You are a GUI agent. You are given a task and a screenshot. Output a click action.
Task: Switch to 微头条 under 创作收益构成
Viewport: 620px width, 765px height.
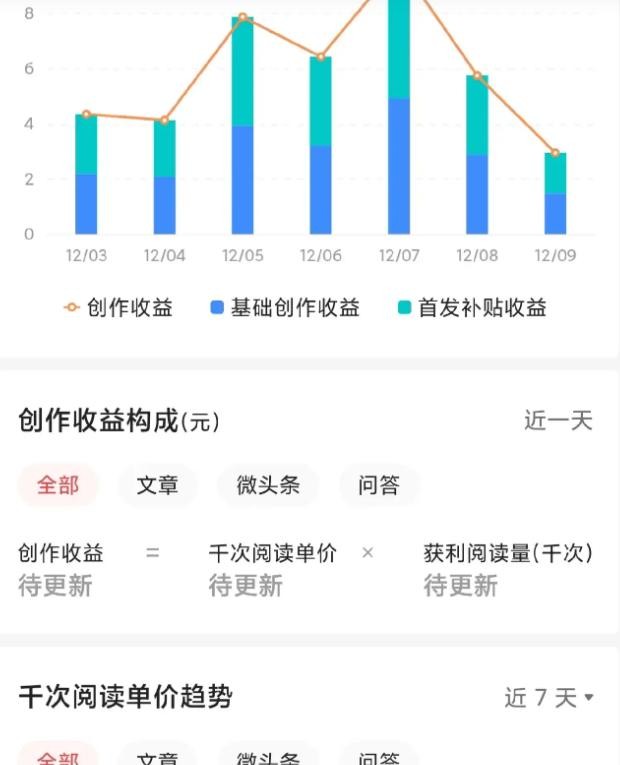click(268, 485)
